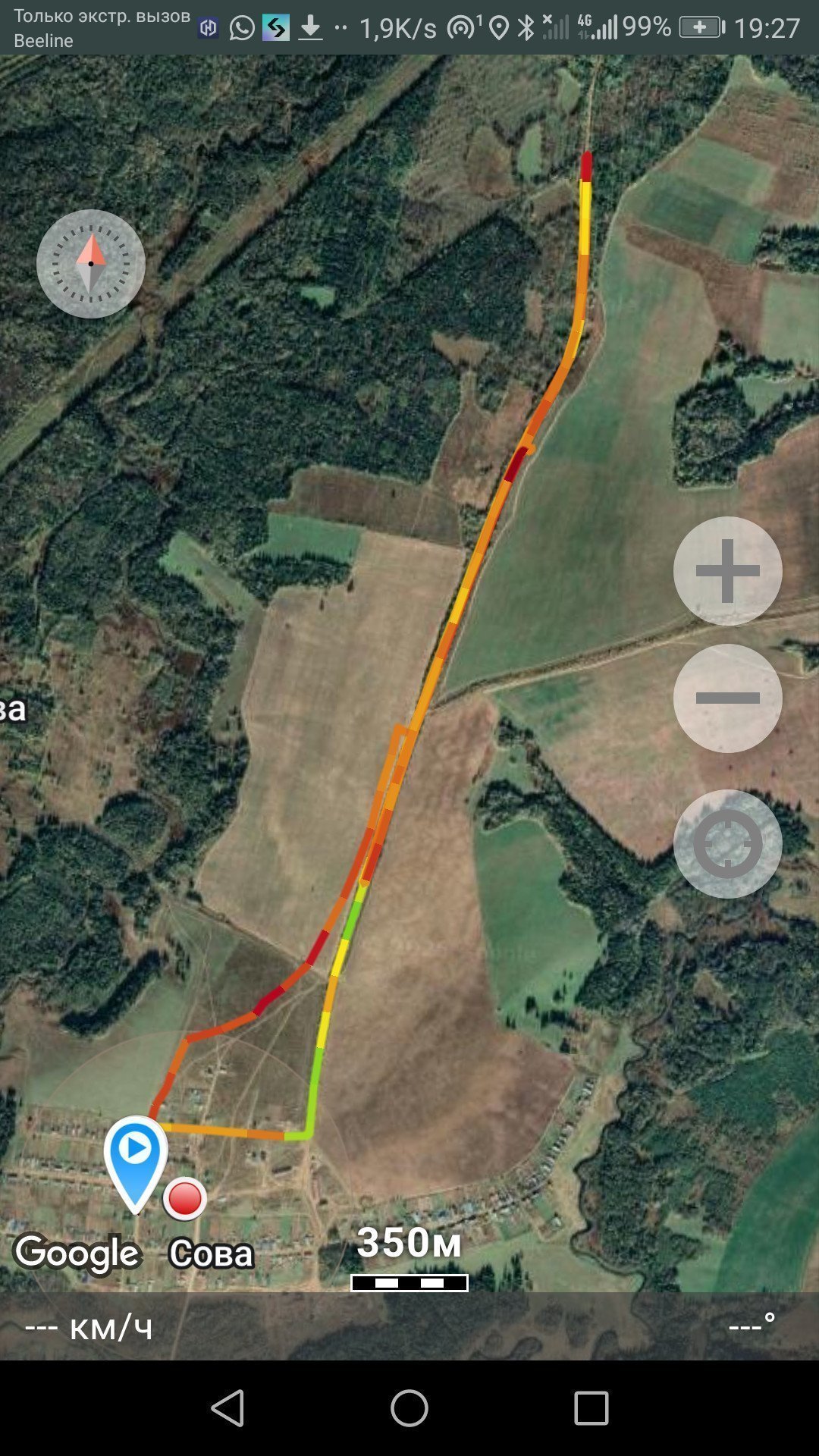Viewport: 819px width, 1456px height.
Task: Center the map on my location
Action: 727,844
